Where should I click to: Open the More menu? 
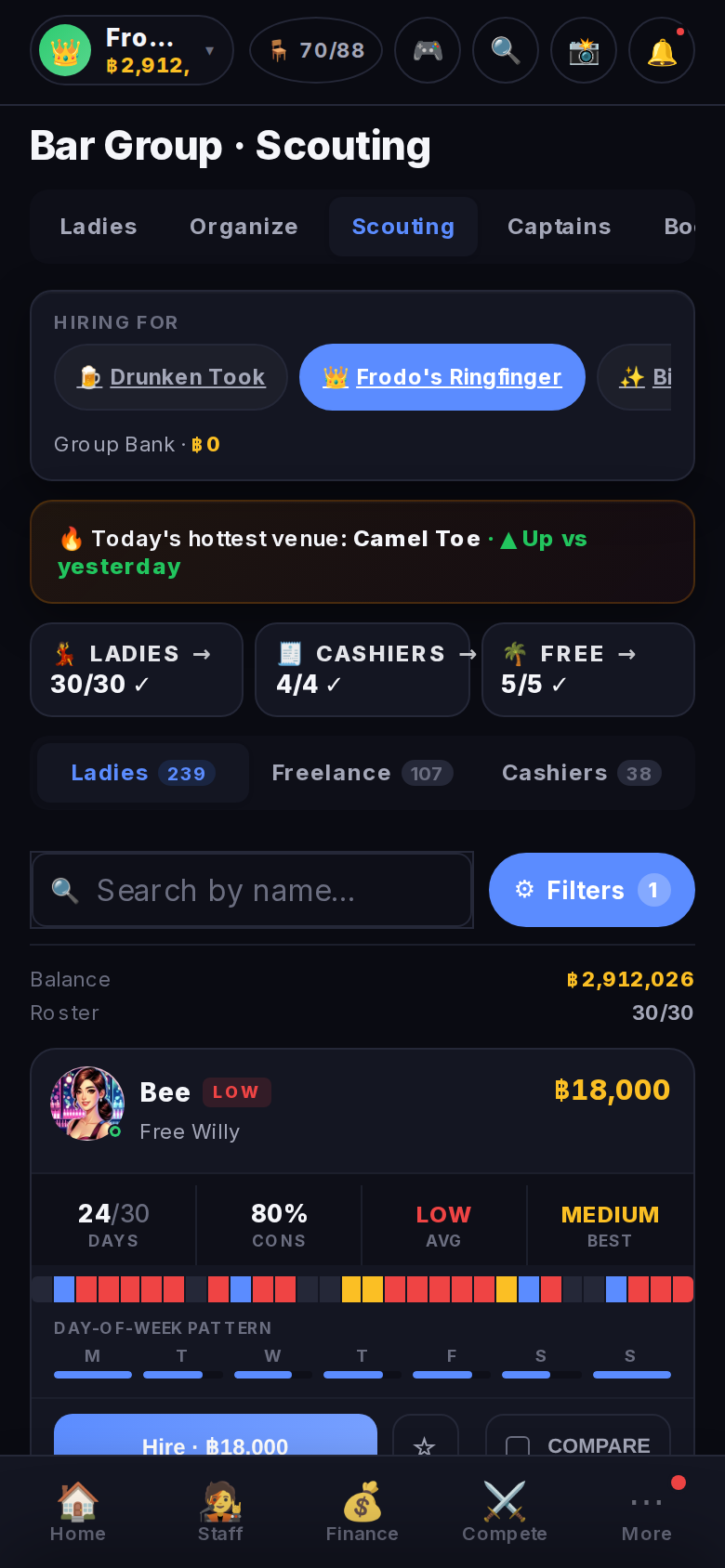tap(647, 1512)
